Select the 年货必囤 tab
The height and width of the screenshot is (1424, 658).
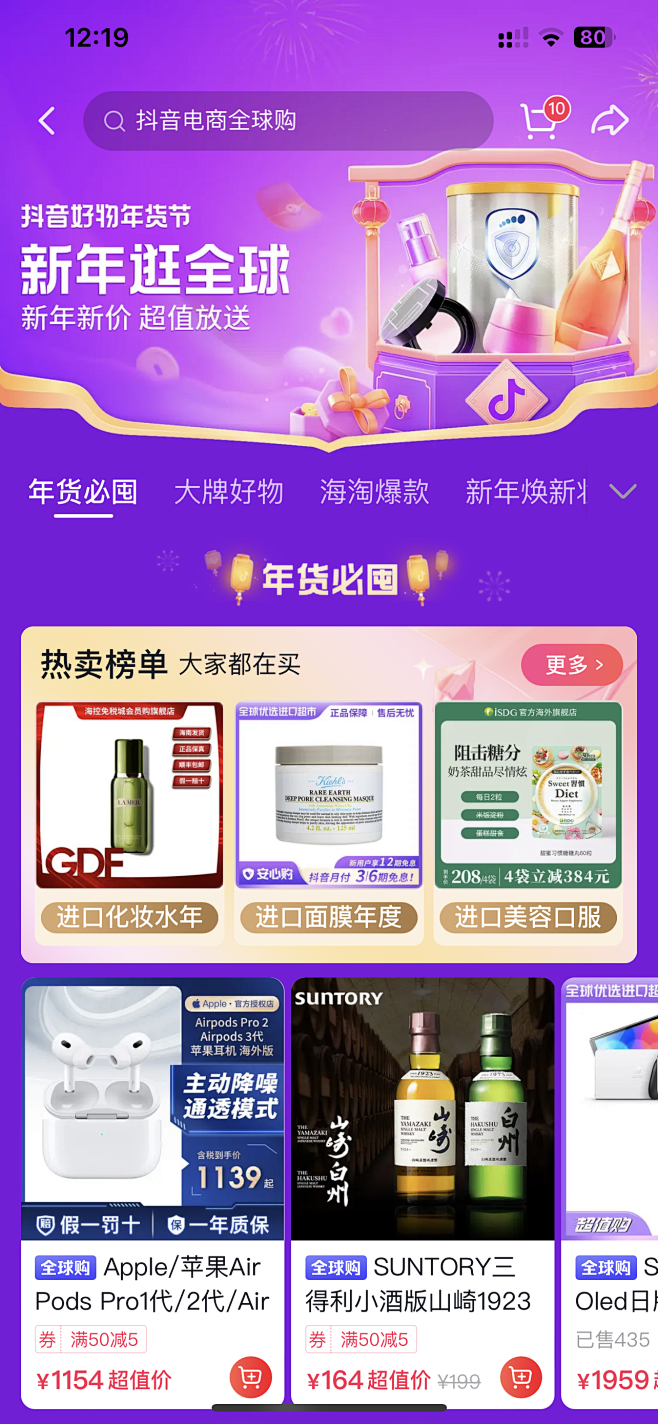[x=83, y=492]
